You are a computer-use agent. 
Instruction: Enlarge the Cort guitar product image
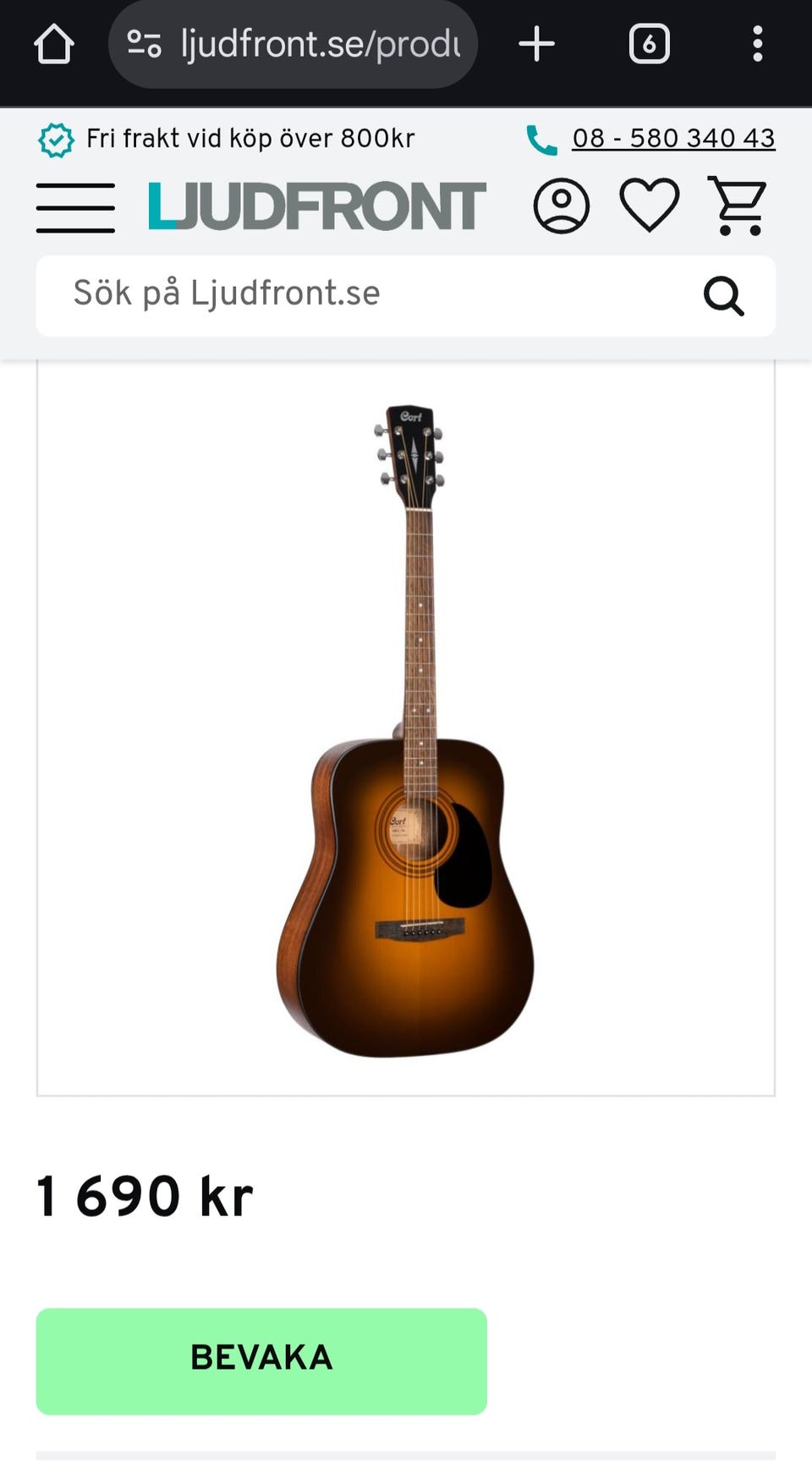[406, 729]
